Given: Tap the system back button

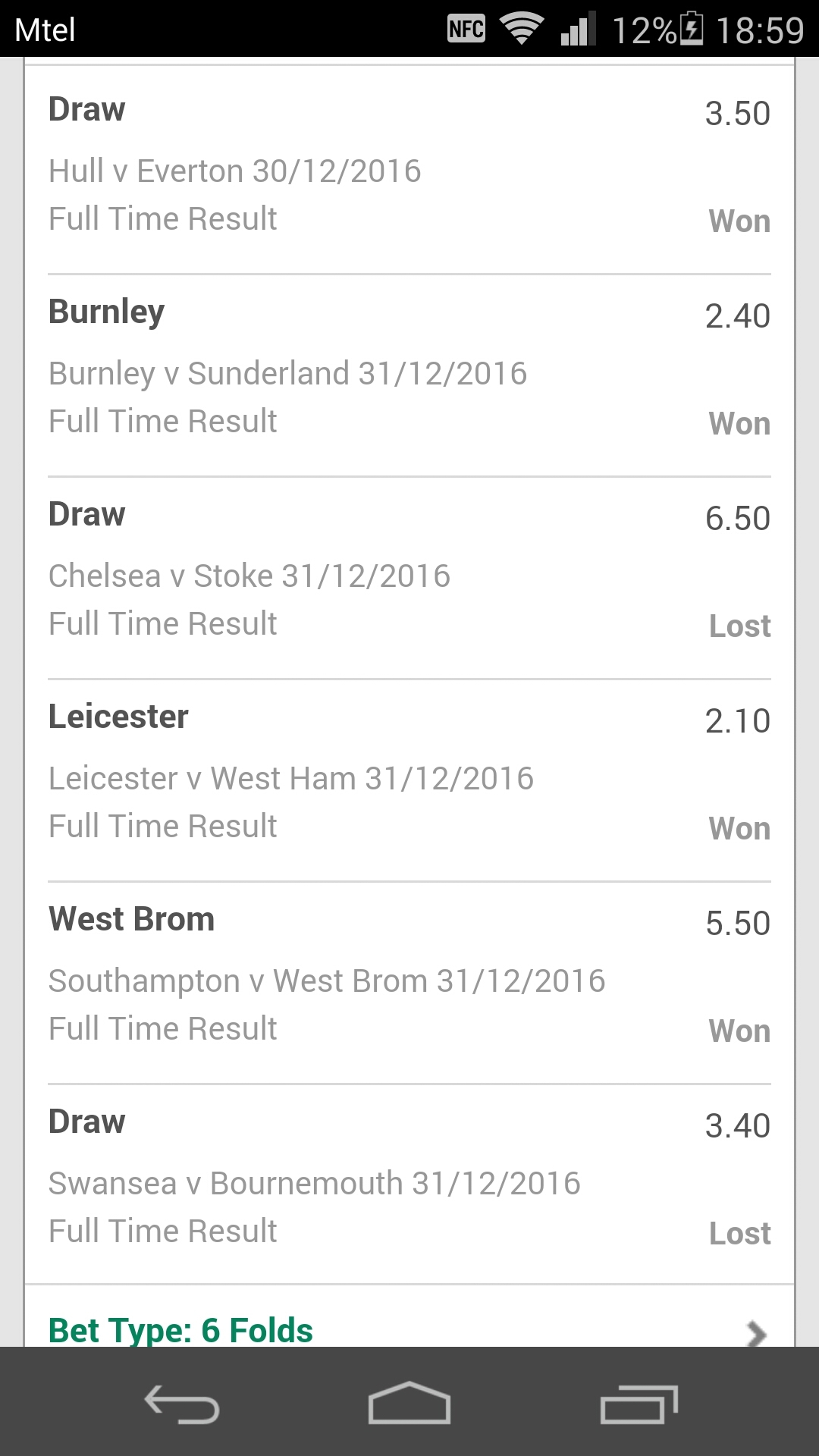Looking at the screenshot, I should [182, 1404].
